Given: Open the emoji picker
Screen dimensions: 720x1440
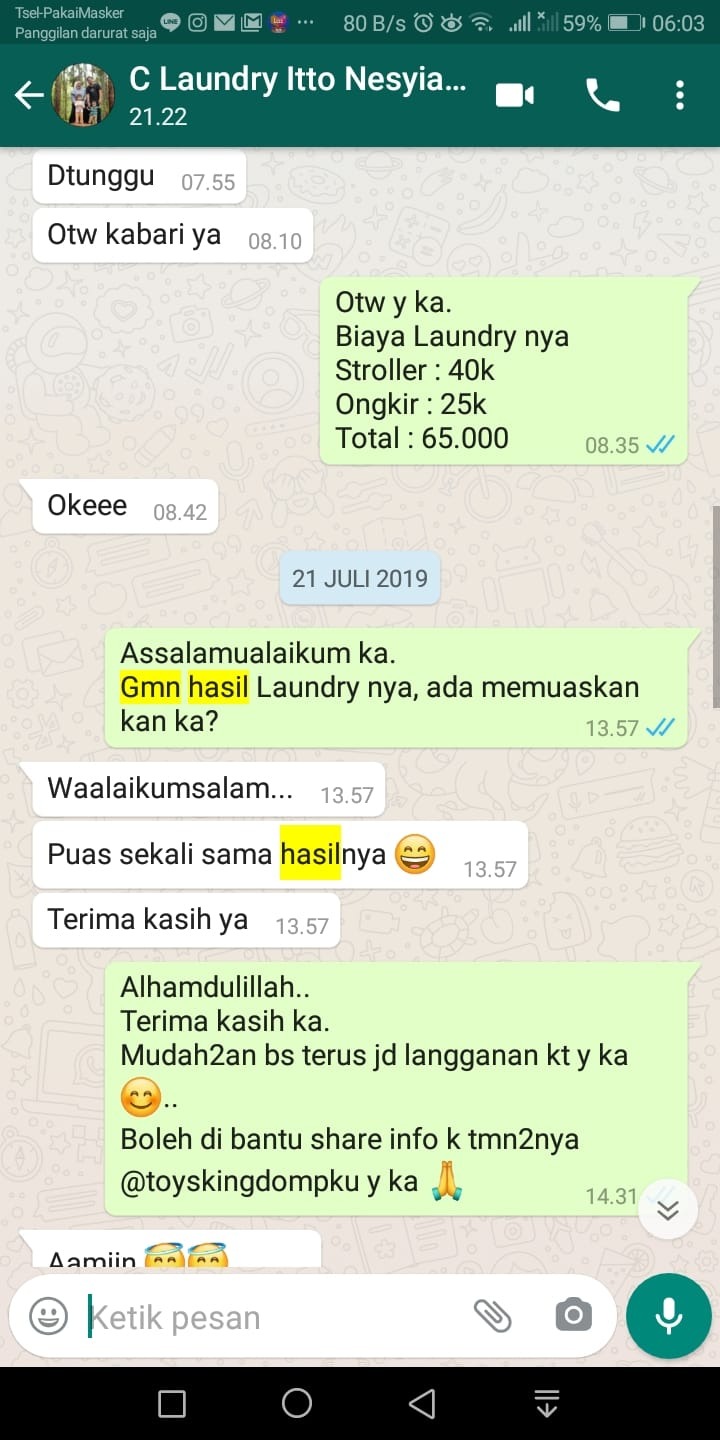Looking at the screenshot, I should pos(48,1316).
